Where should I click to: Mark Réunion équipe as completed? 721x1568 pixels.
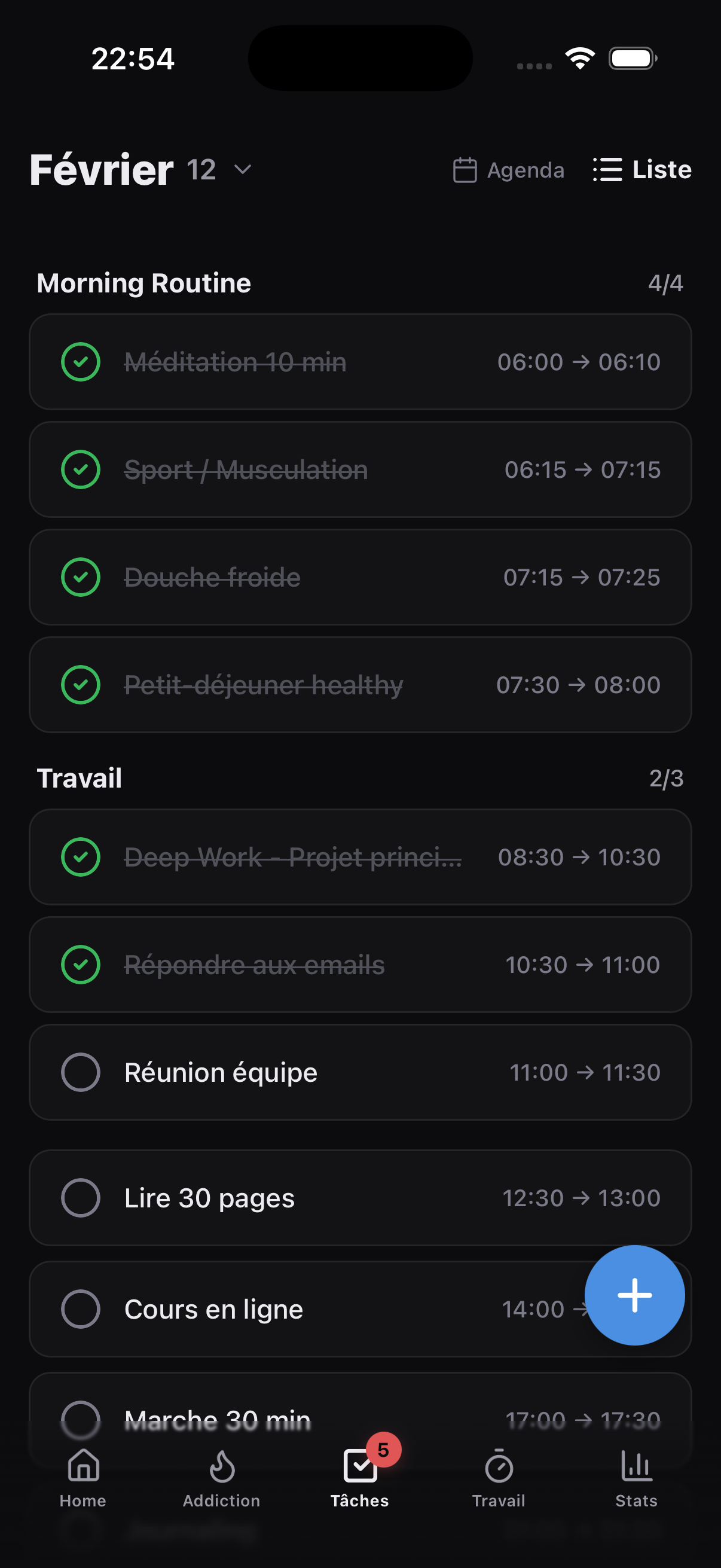pyautogui.click(x=80, y=1072)
